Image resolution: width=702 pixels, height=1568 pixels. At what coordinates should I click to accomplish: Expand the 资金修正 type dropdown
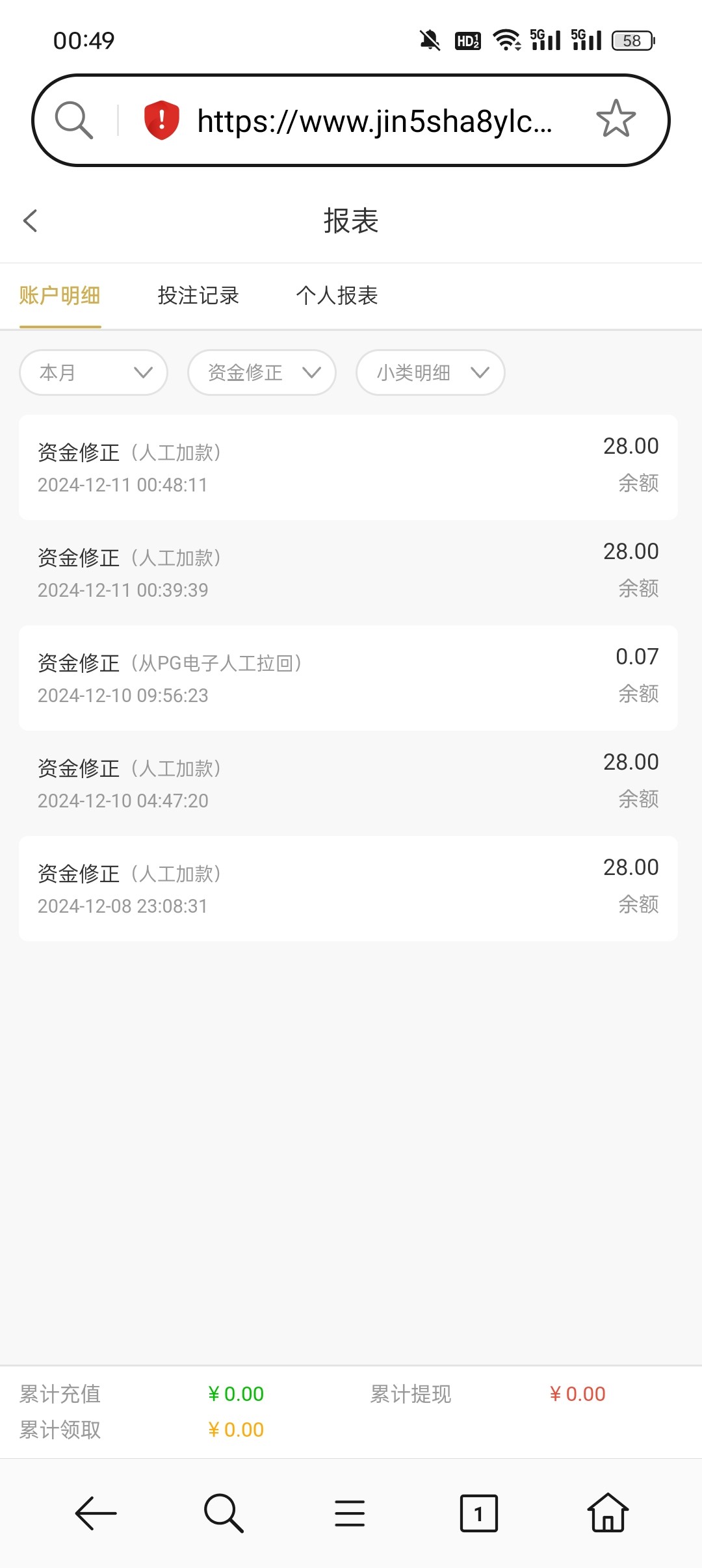pyautogui.click(x=262, y=372)
